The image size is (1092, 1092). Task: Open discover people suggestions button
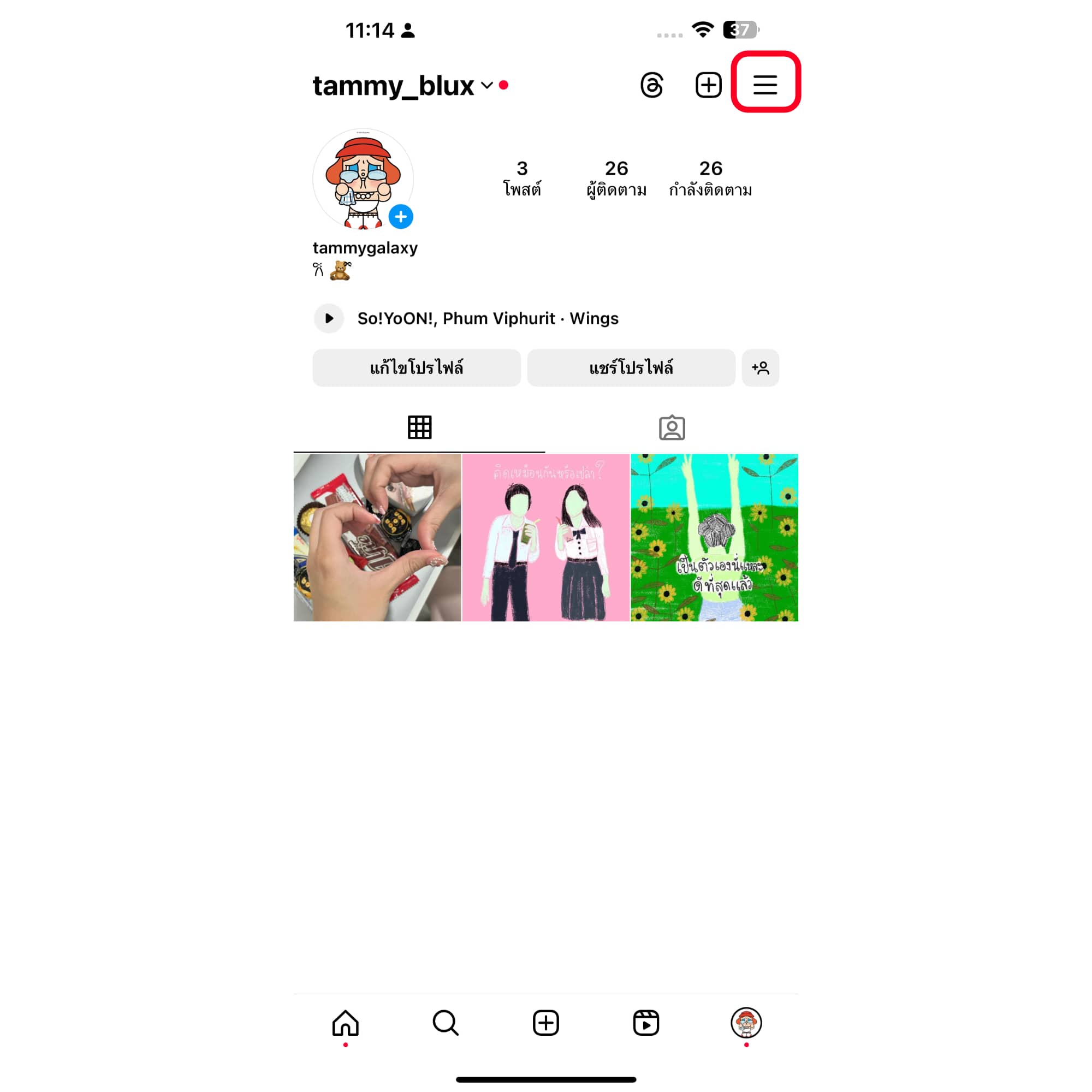click(x=760, y=368)
